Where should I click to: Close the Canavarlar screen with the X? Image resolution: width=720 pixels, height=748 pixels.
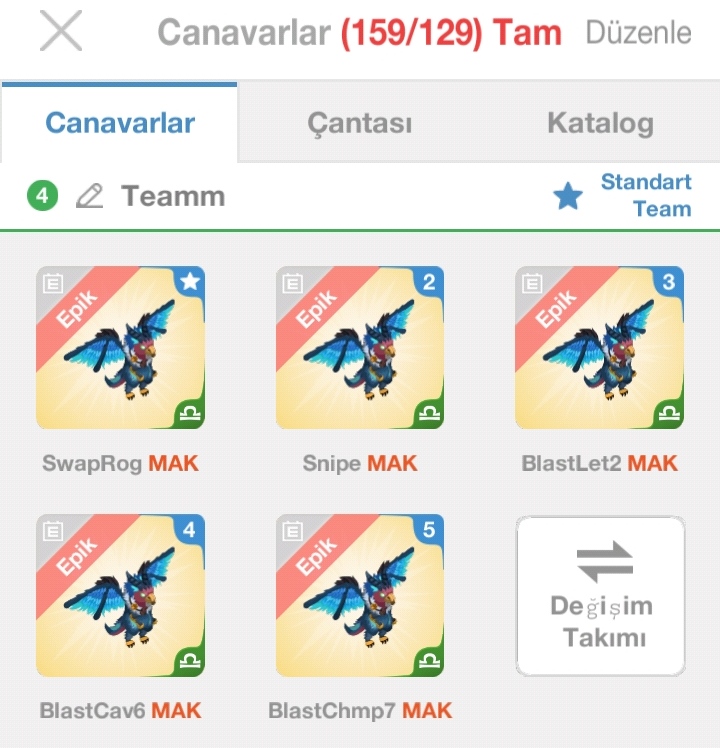point(58,32)
